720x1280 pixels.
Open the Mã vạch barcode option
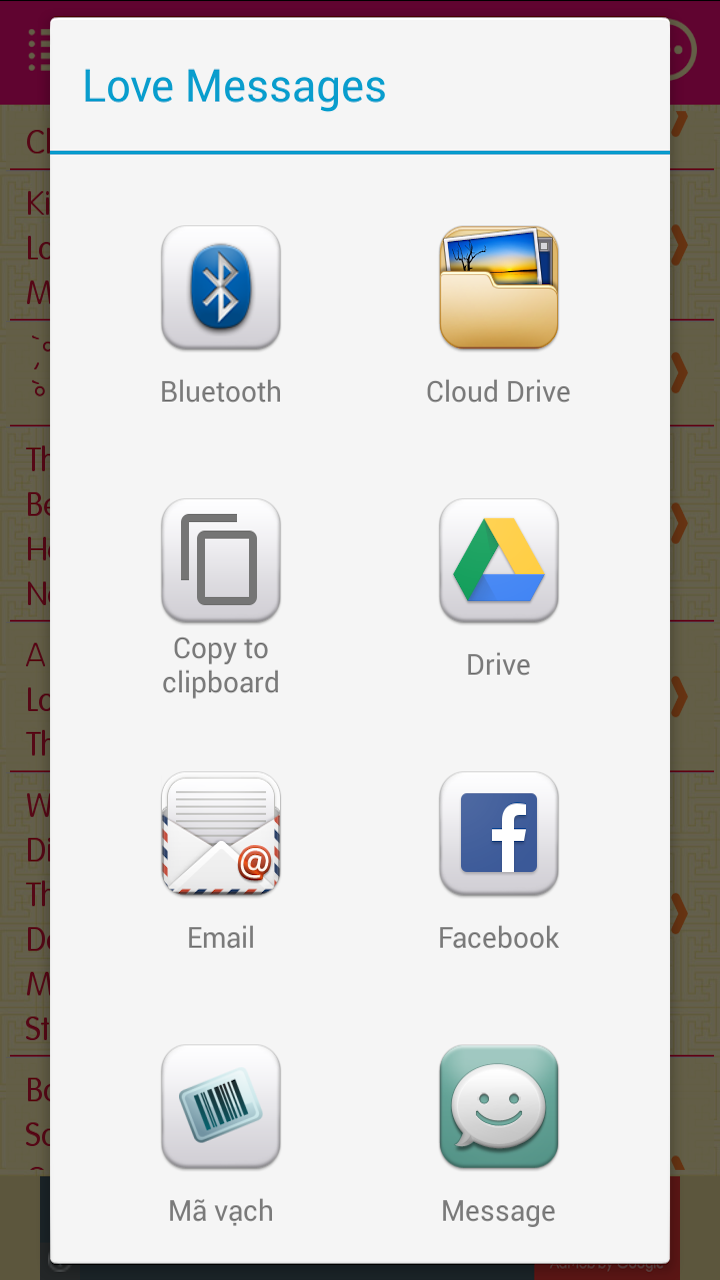pyautogui.click(x=220, y=1107)
